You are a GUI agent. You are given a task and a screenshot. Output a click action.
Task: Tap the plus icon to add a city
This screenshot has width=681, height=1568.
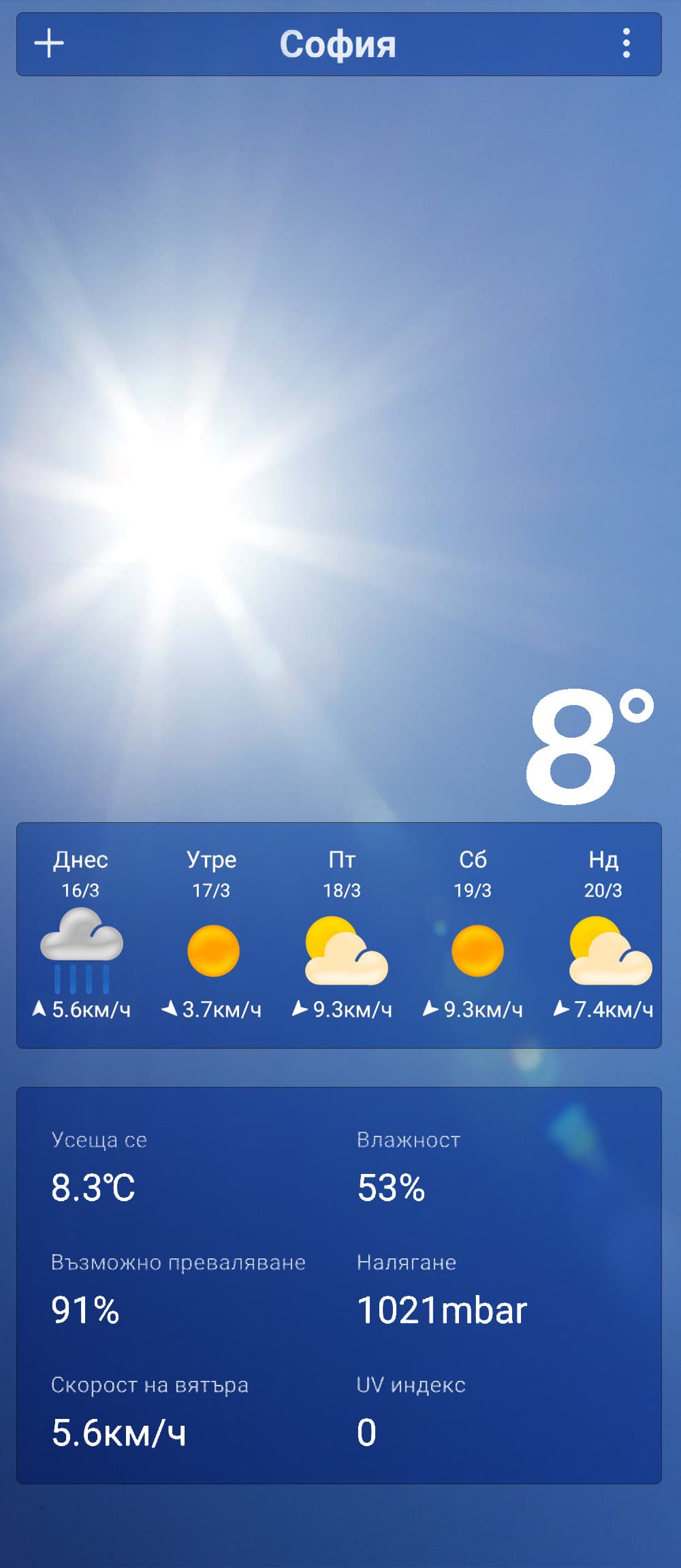(x=49, y=44)
